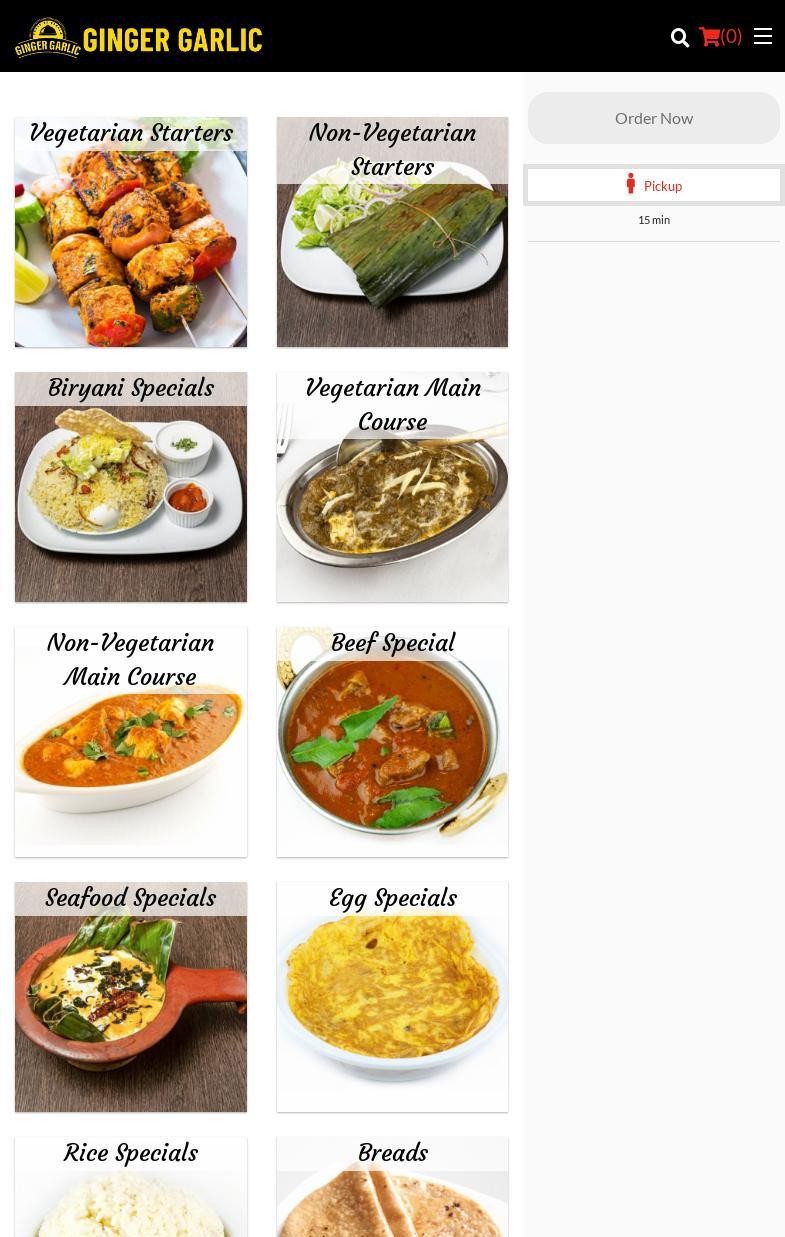Browse Non-Vegetarian Main Course dishes
Viewport: 785px width, 1237px height.
(131, 742)
